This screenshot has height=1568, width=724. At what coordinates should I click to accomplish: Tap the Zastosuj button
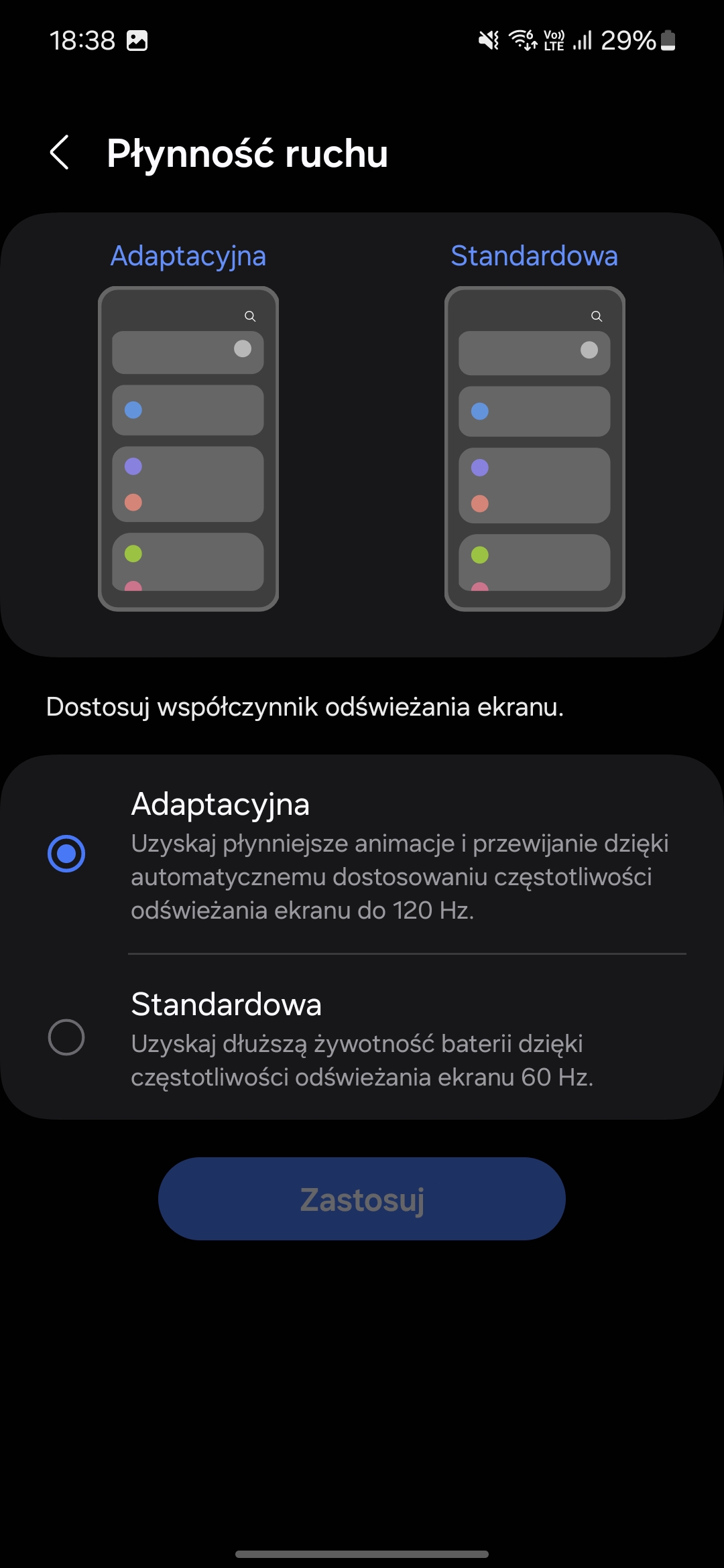[362, 1199]
